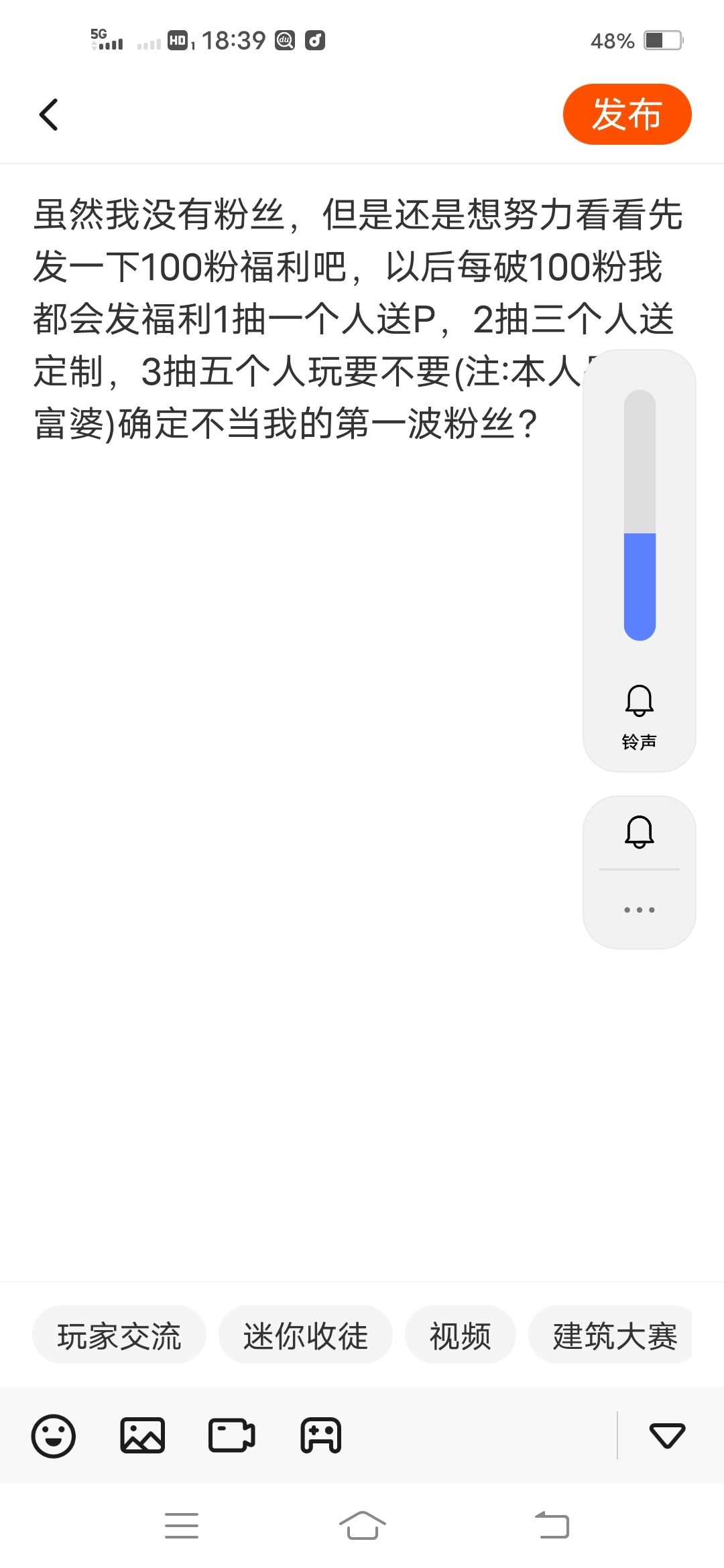
Task: Open recent apps from navigation bar
Action: 182,1526
